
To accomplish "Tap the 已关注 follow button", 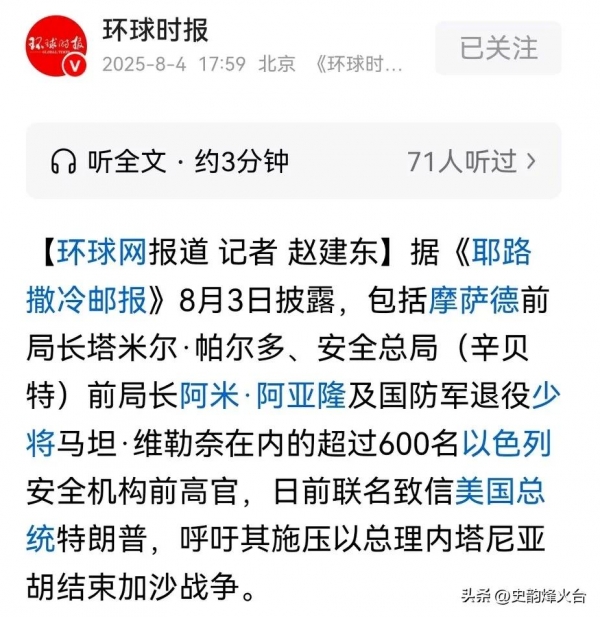I will [497, 47].
